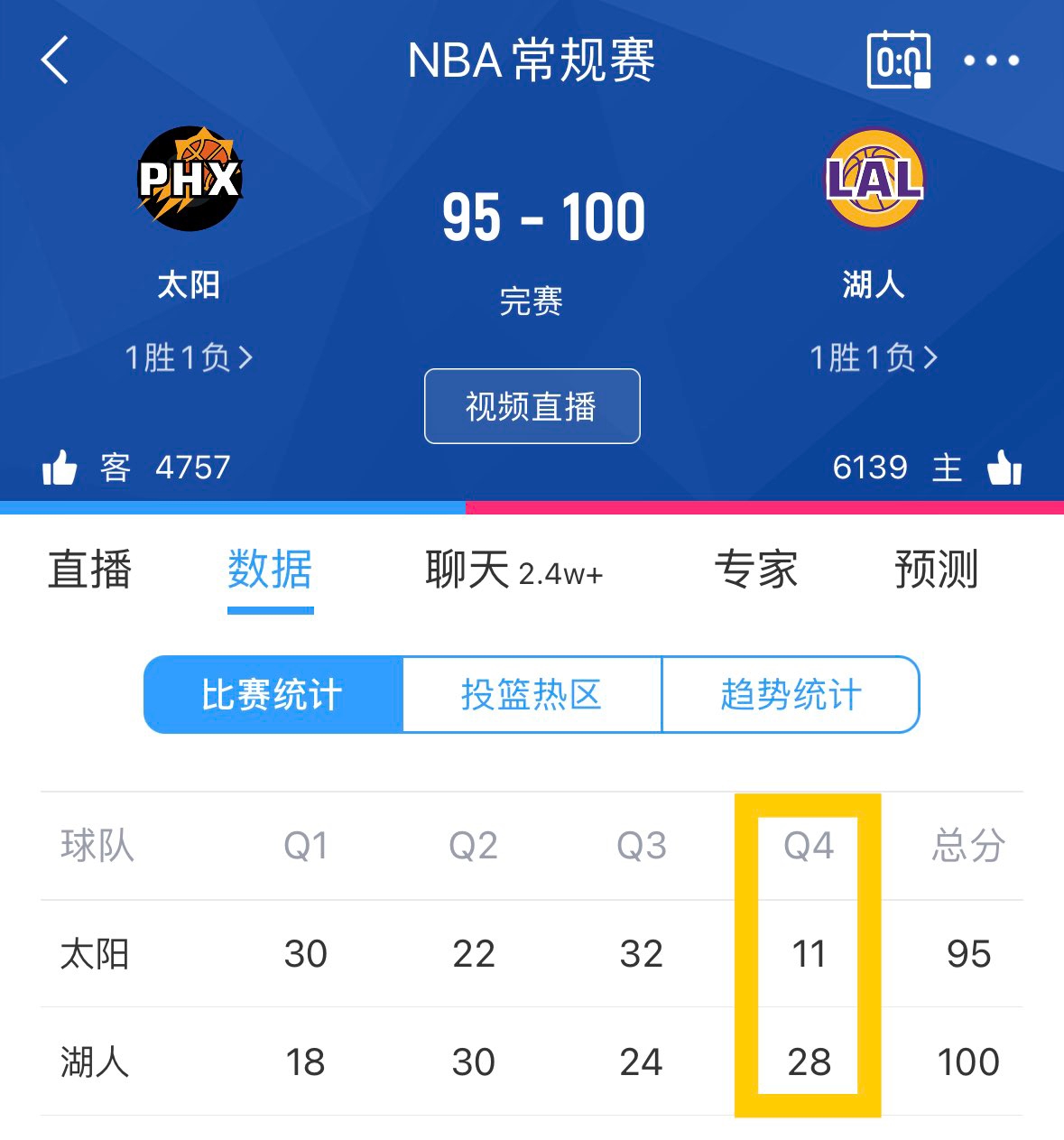Open the LAL Lakers team logo
This screenshot has width=1064, height=1140.
[x=874, y=179]
